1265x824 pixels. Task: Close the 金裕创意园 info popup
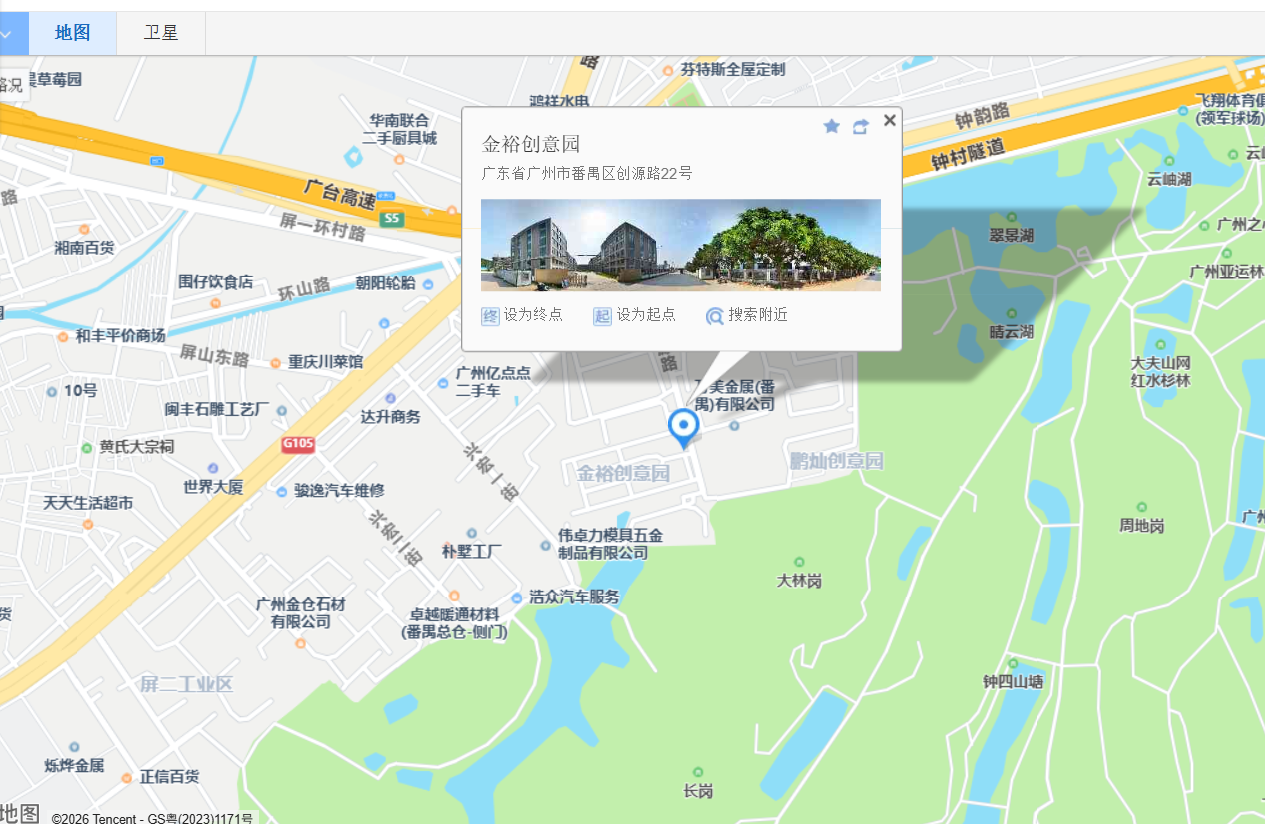(x=889, y=121)
